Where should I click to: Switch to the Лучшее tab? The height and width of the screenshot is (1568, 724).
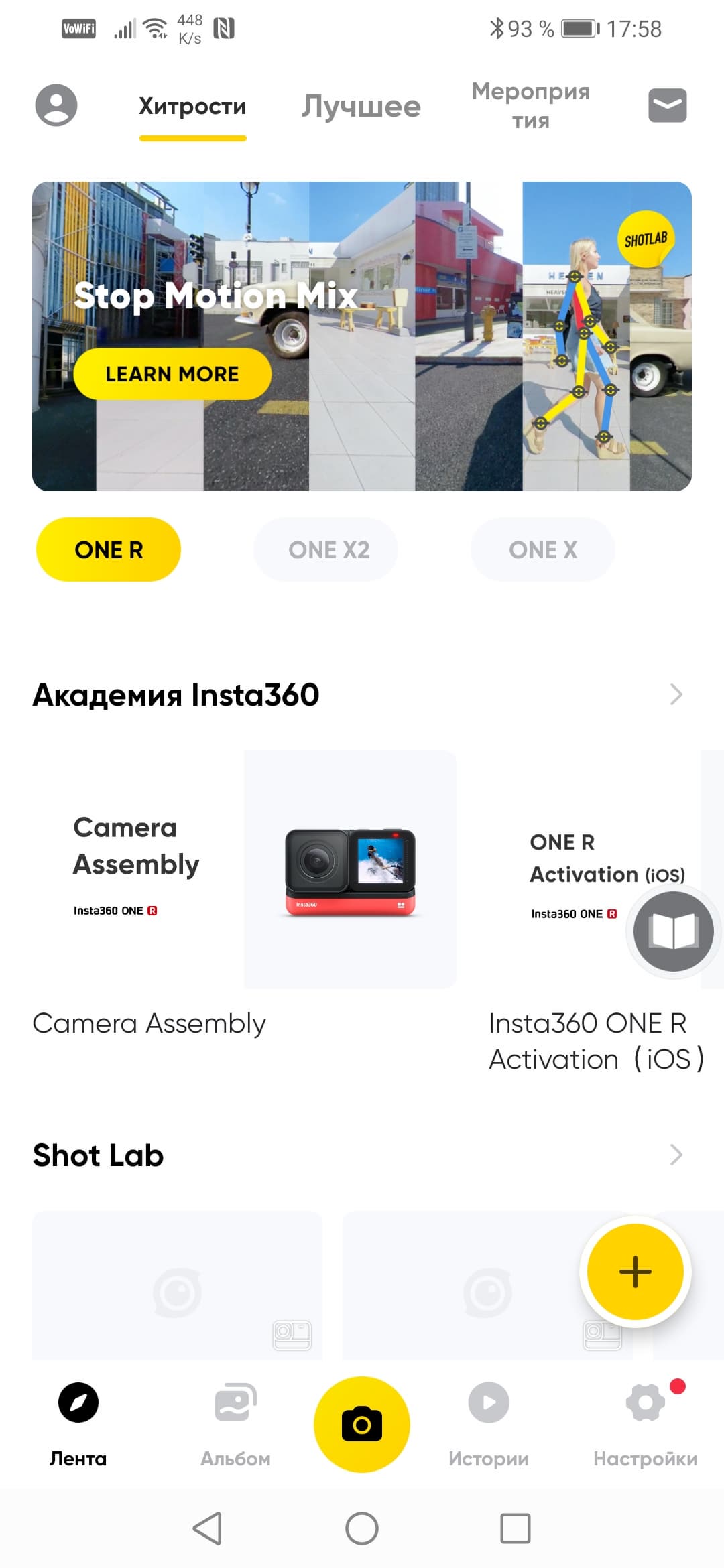click(361, 106)
